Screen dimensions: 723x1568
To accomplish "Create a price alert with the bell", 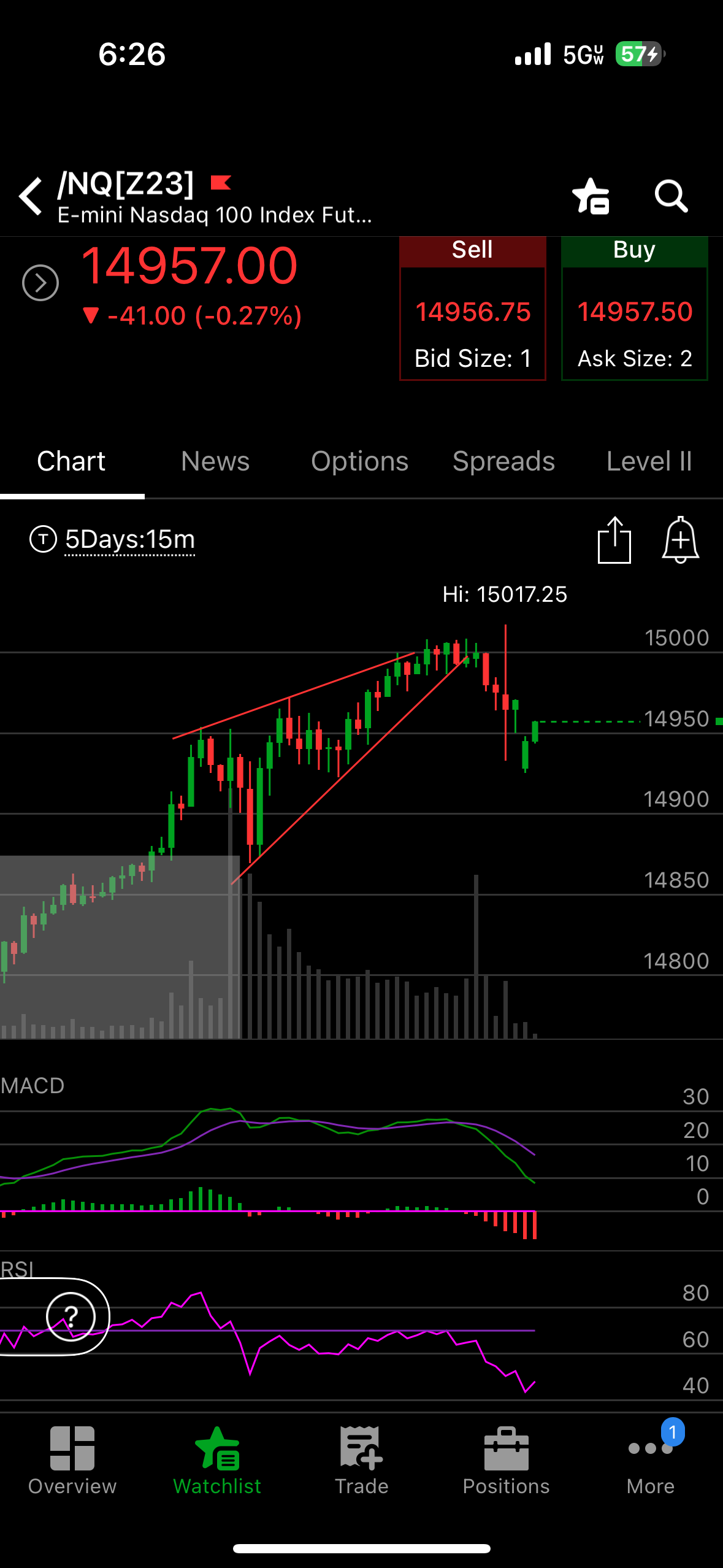I will pyautogui.click(x=680, y=540).
